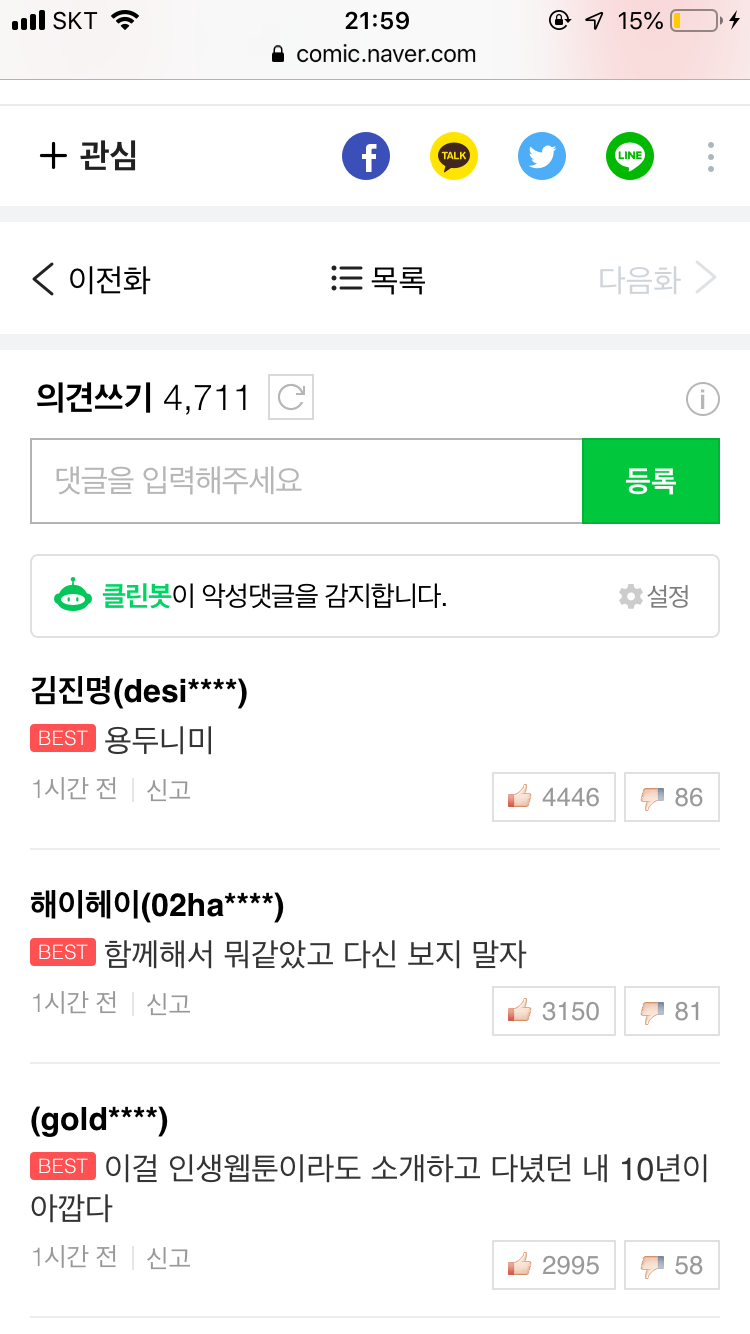Report gold****'s comment via 신고

tap(169, 1258)
